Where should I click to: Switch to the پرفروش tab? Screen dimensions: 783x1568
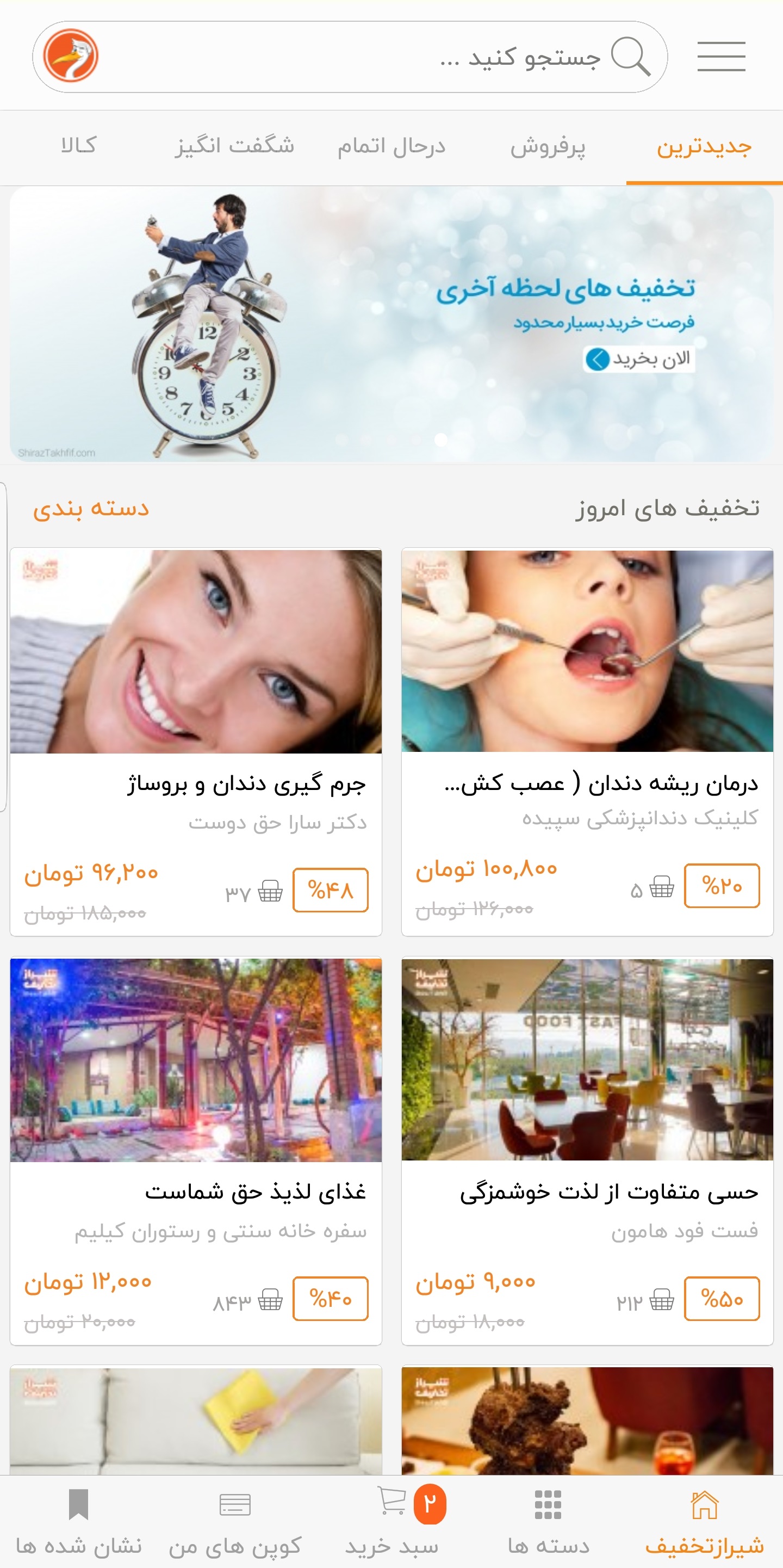pyautogui.click(x=548, y=147)
